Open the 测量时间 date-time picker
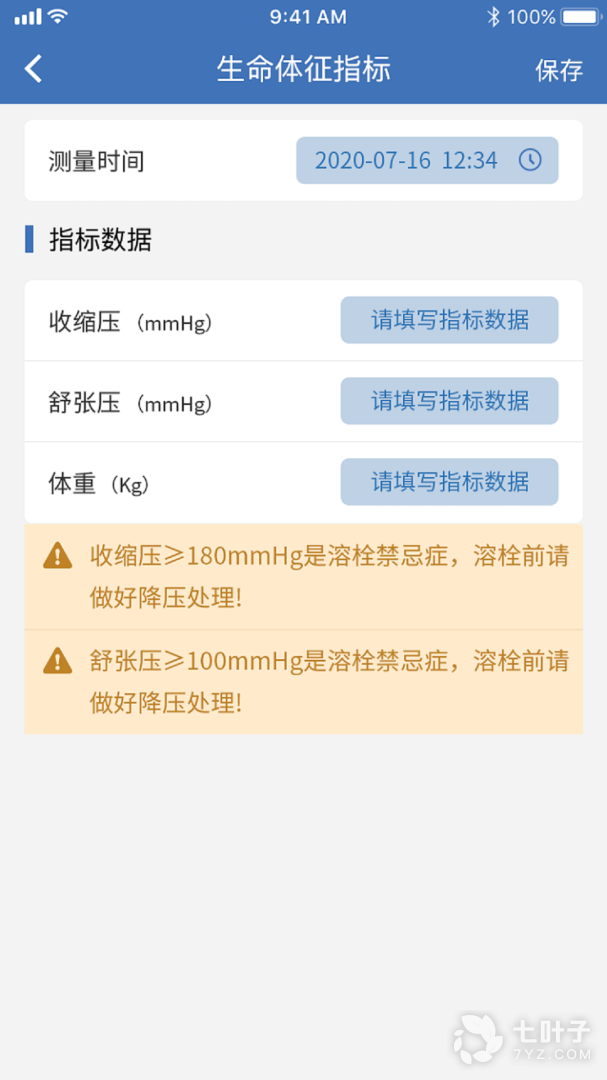607x1080 pixels. click(427, 160)
